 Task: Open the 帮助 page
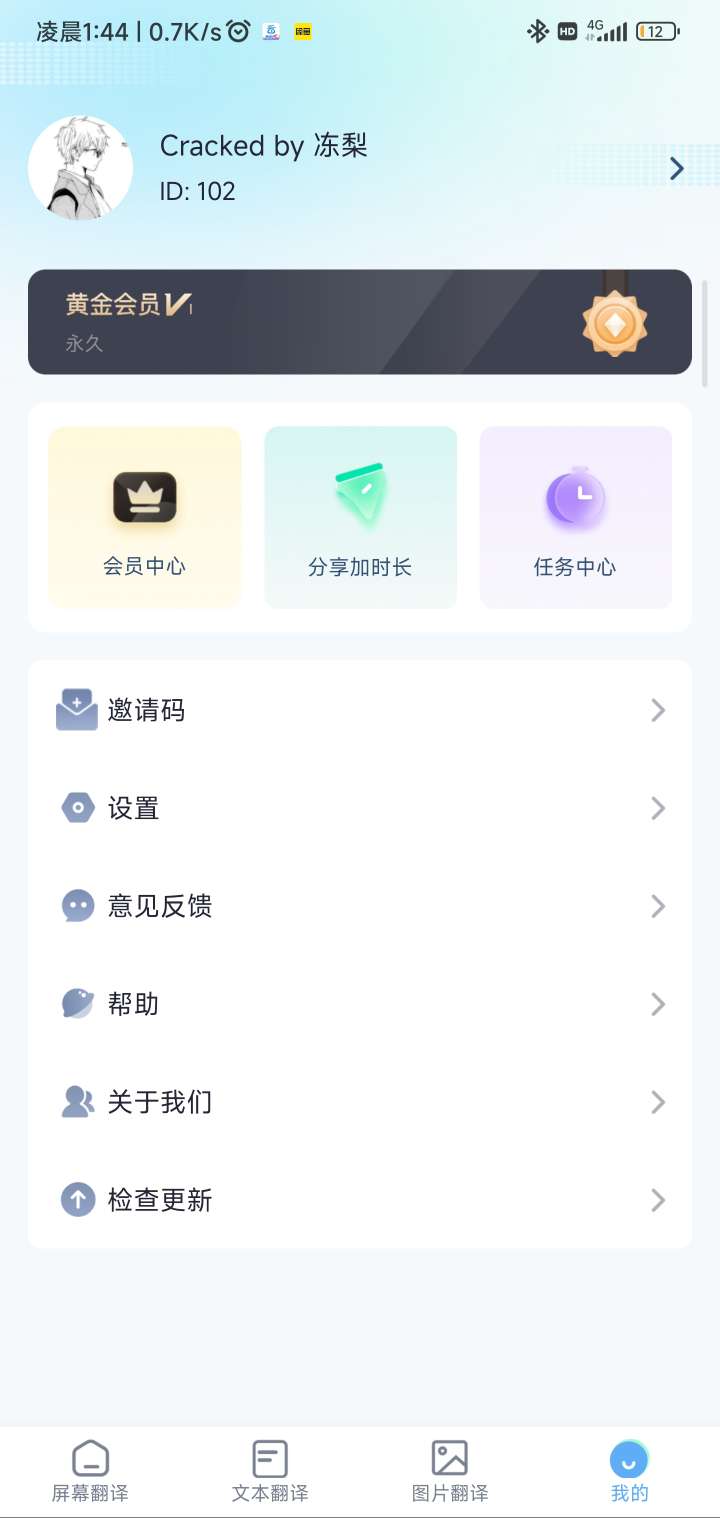coord(360,1004)
